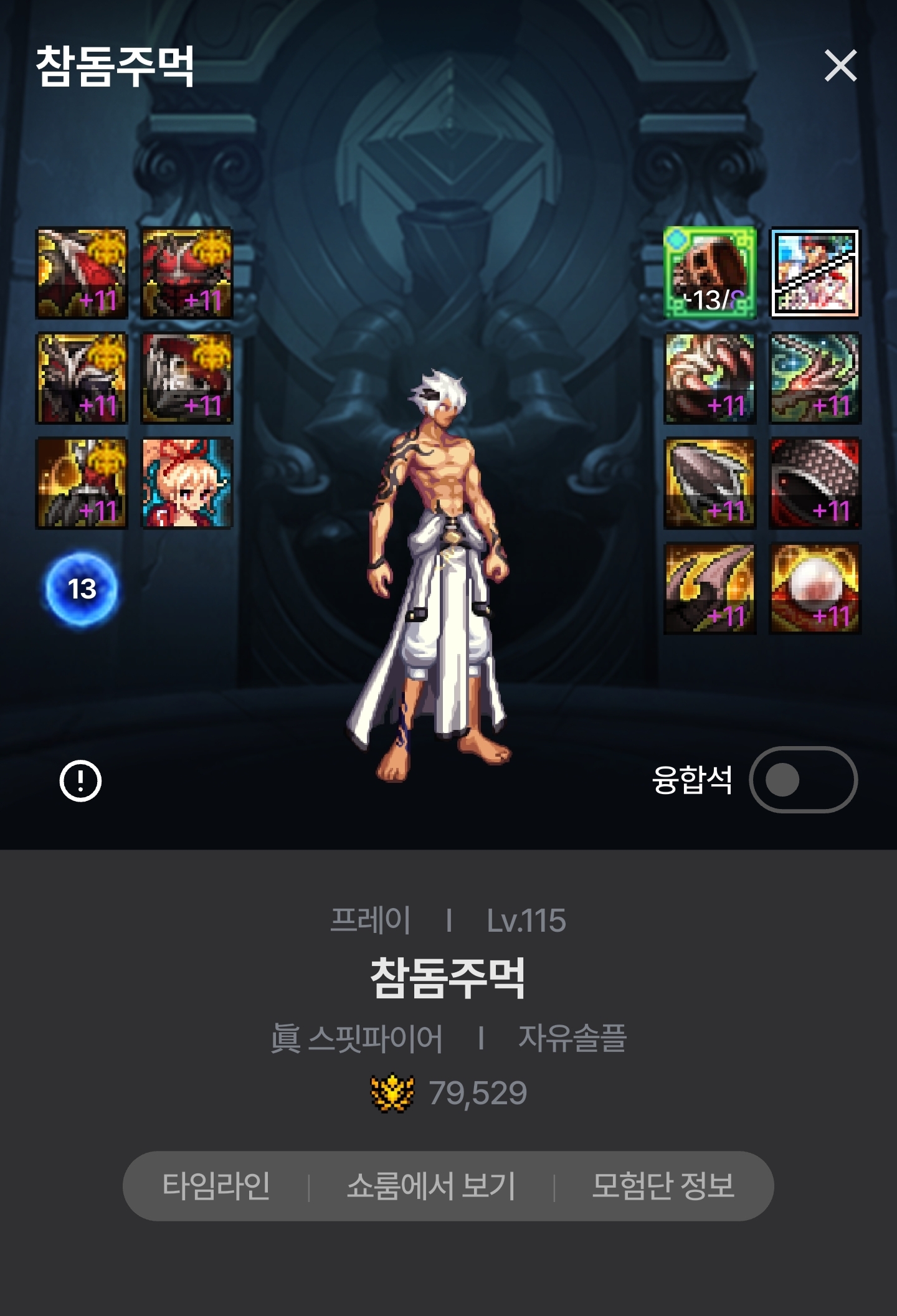The width and height of the screenshot is (897, 1316).
Task: View 모험단 정보
Action: (663, 1185)
